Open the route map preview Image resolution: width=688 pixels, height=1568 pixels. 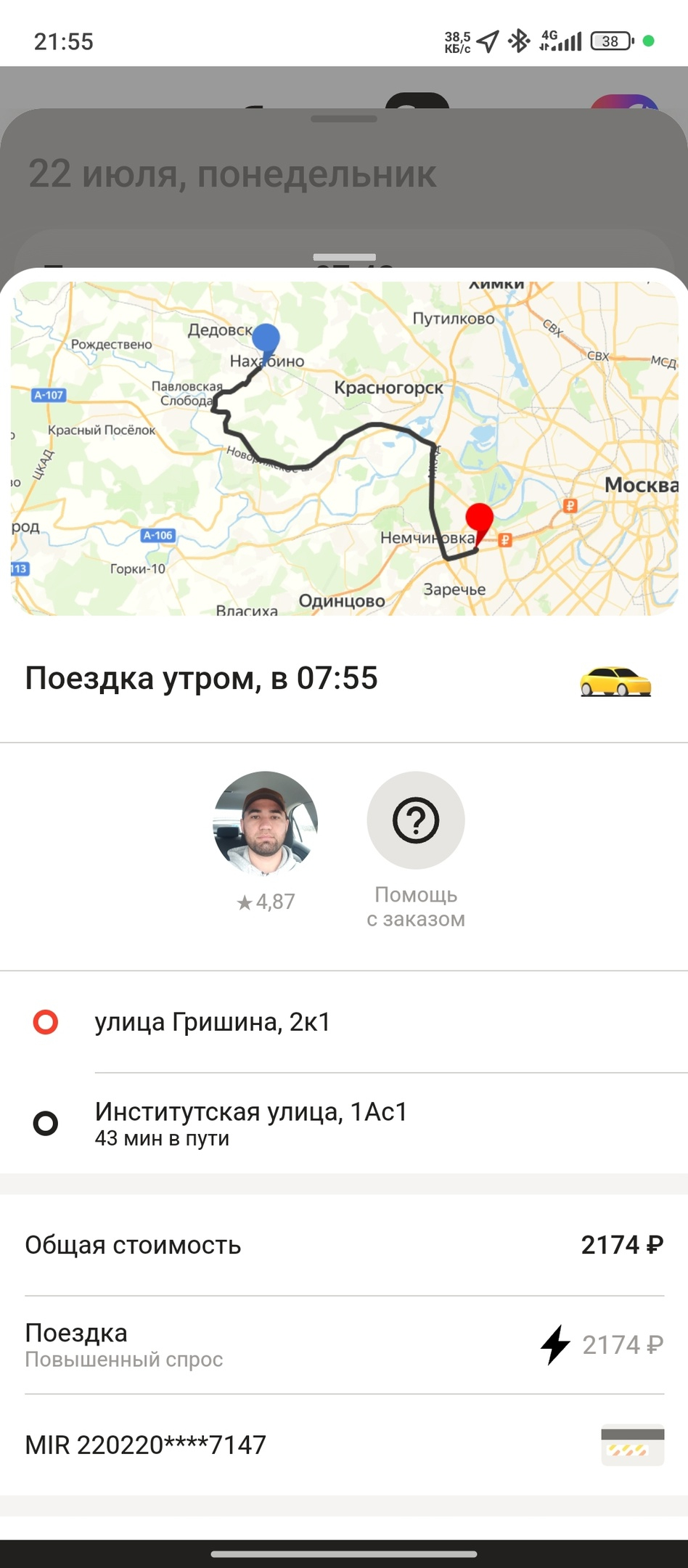point(344,448)
